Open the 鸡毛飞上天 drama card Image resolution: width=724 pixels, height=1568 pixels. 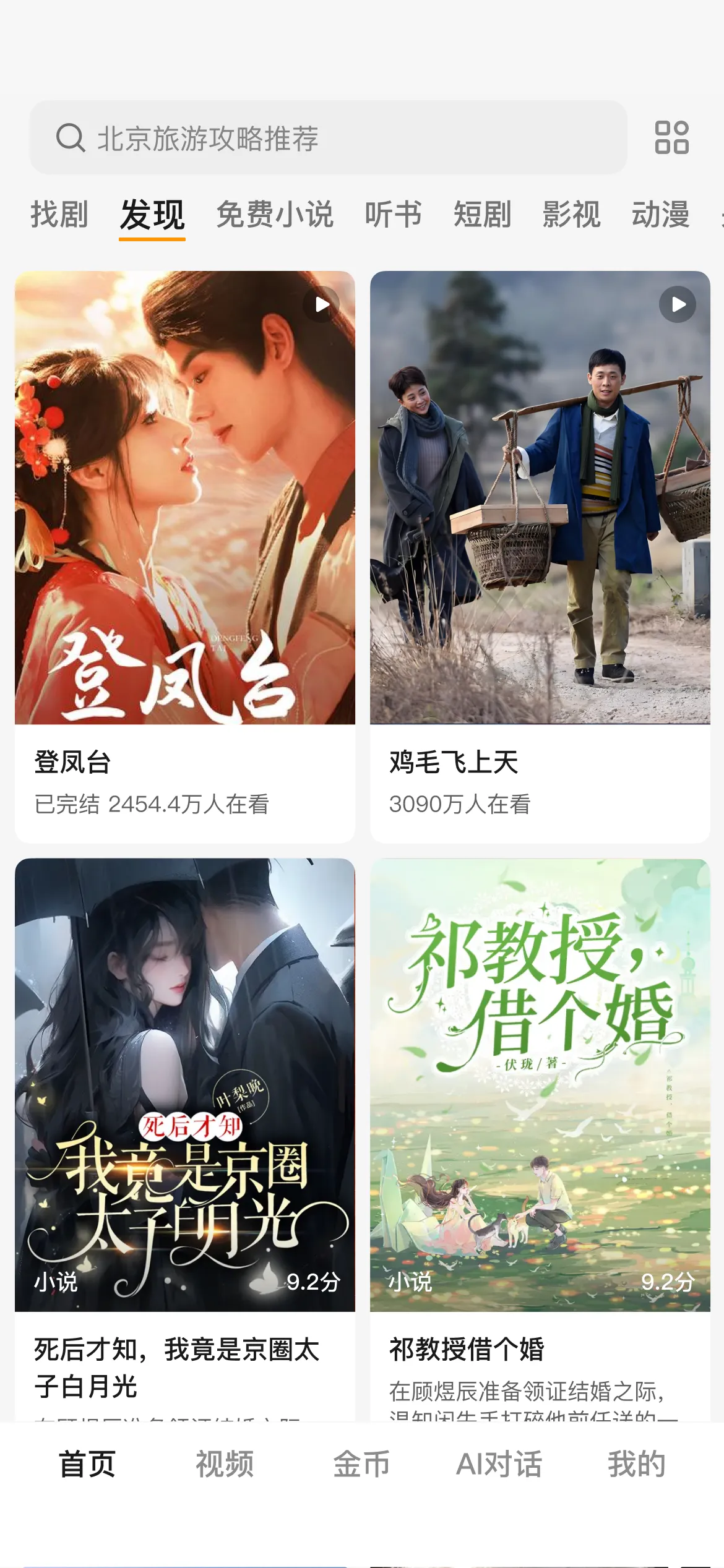click(540, 526)
